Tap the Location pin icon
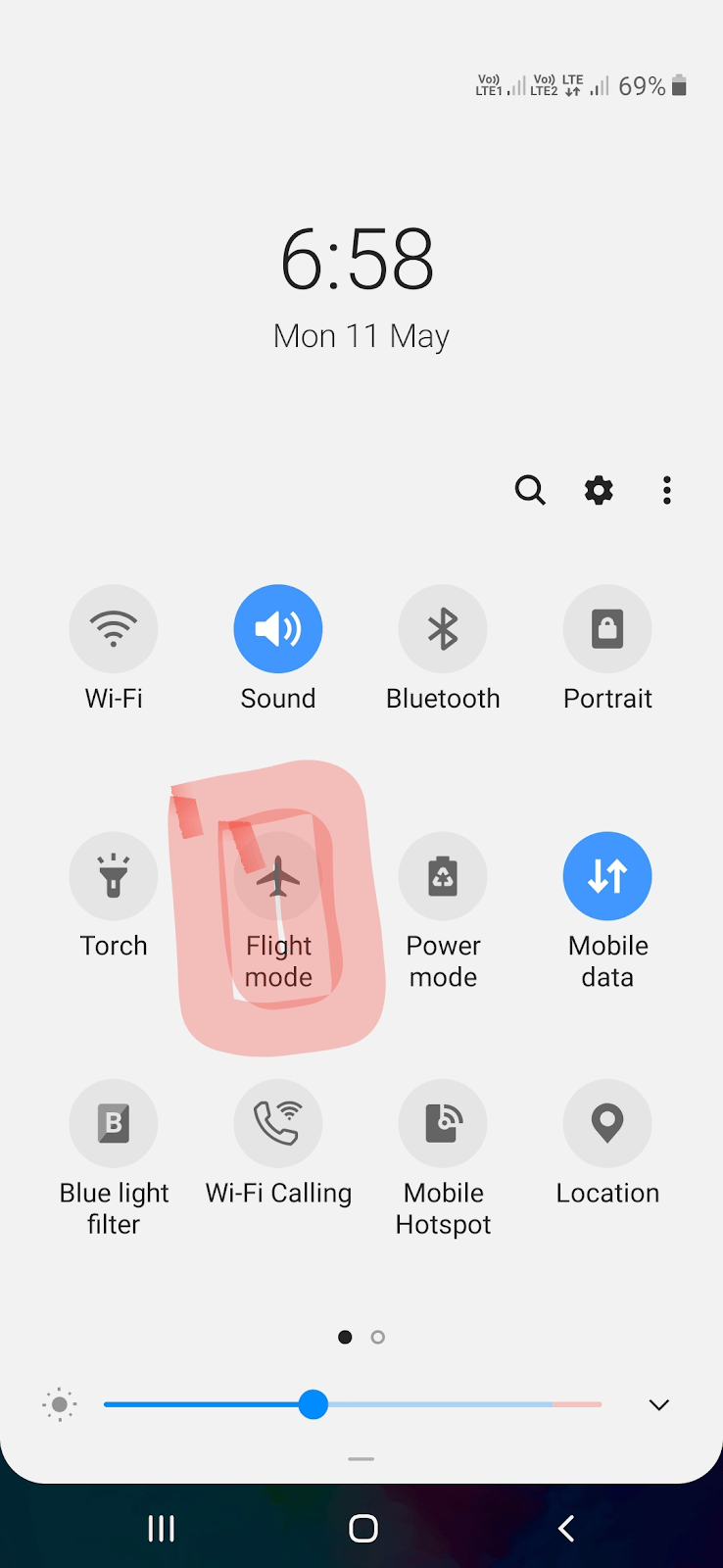723x1568 pixels. point(607,1123)
